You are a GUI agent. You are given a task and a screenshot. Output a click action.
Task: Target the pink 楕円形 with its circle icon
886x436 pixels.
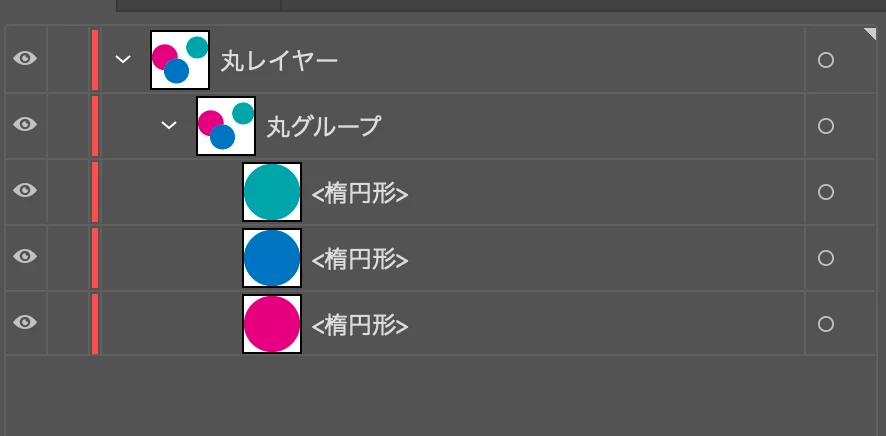(826, 324)
